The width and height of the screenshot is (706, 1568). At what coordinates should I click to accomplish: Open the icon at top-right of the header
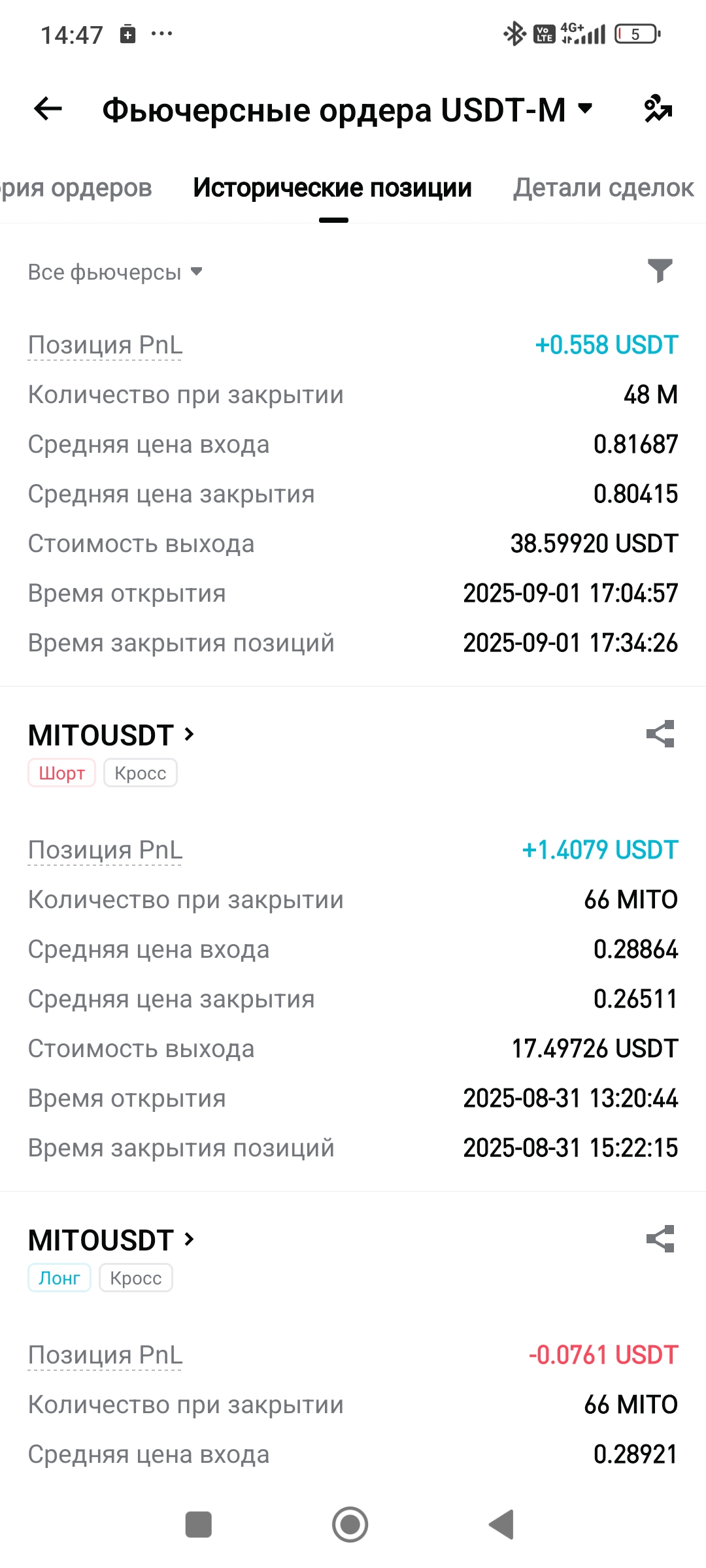click(658, 108)
